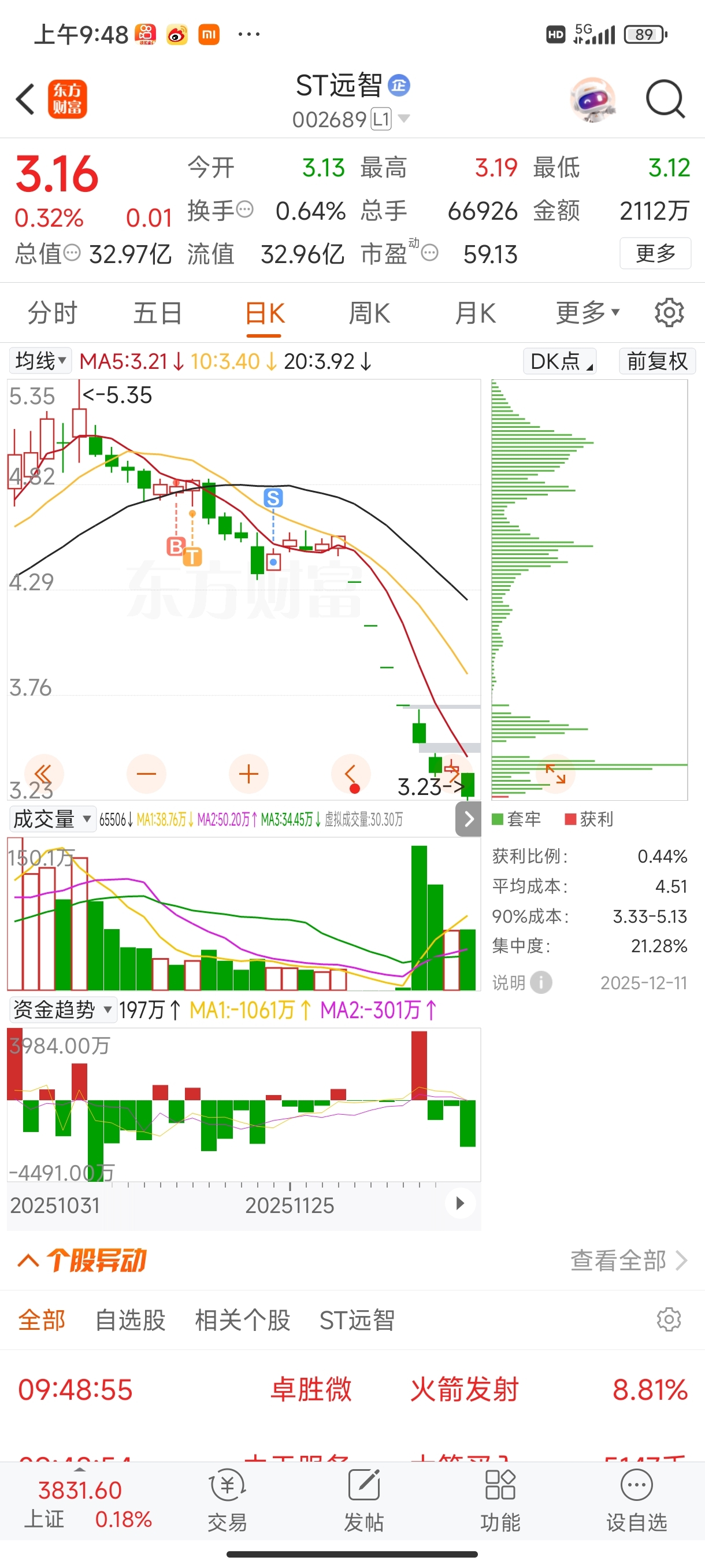Image resolution: width=705 pixels, height=1568 pixels.
Task: Switch to the 分时 chart tab
Action: (x=53, y=313)
